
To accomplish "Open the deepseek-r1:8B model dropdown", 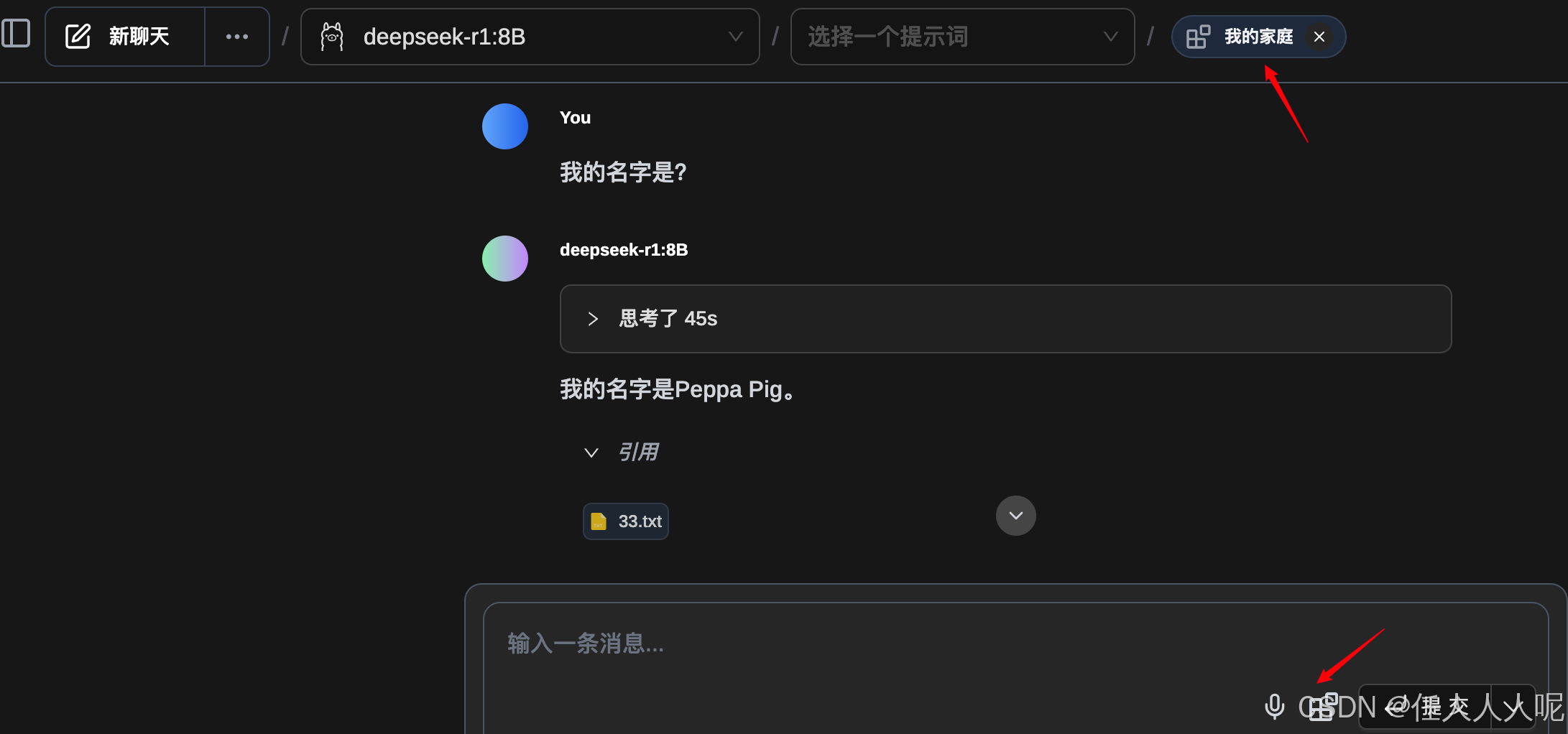I will point(530,37).
